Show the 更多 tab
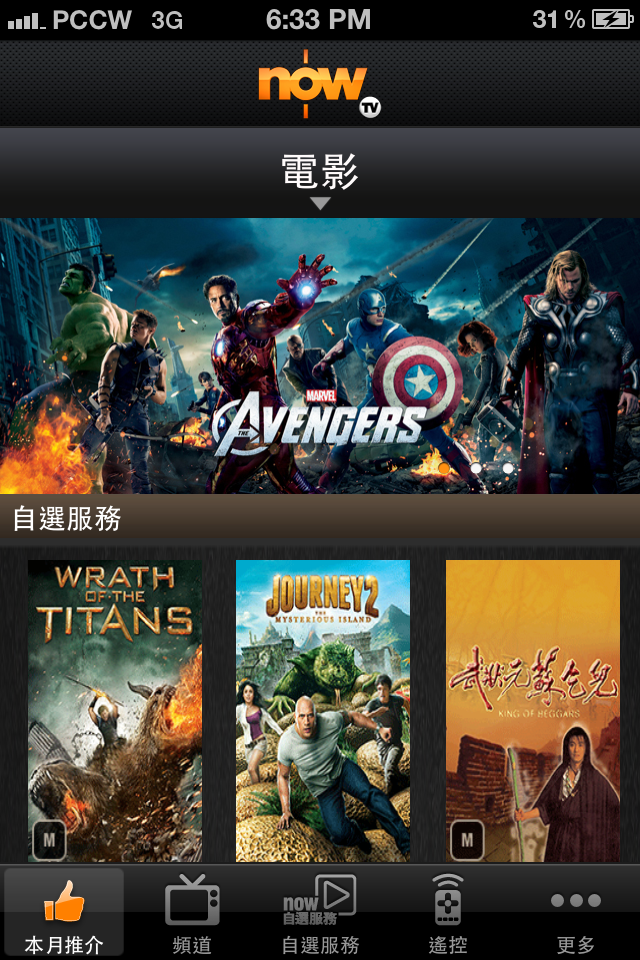 pyautogui.click(x=575, y=912)
